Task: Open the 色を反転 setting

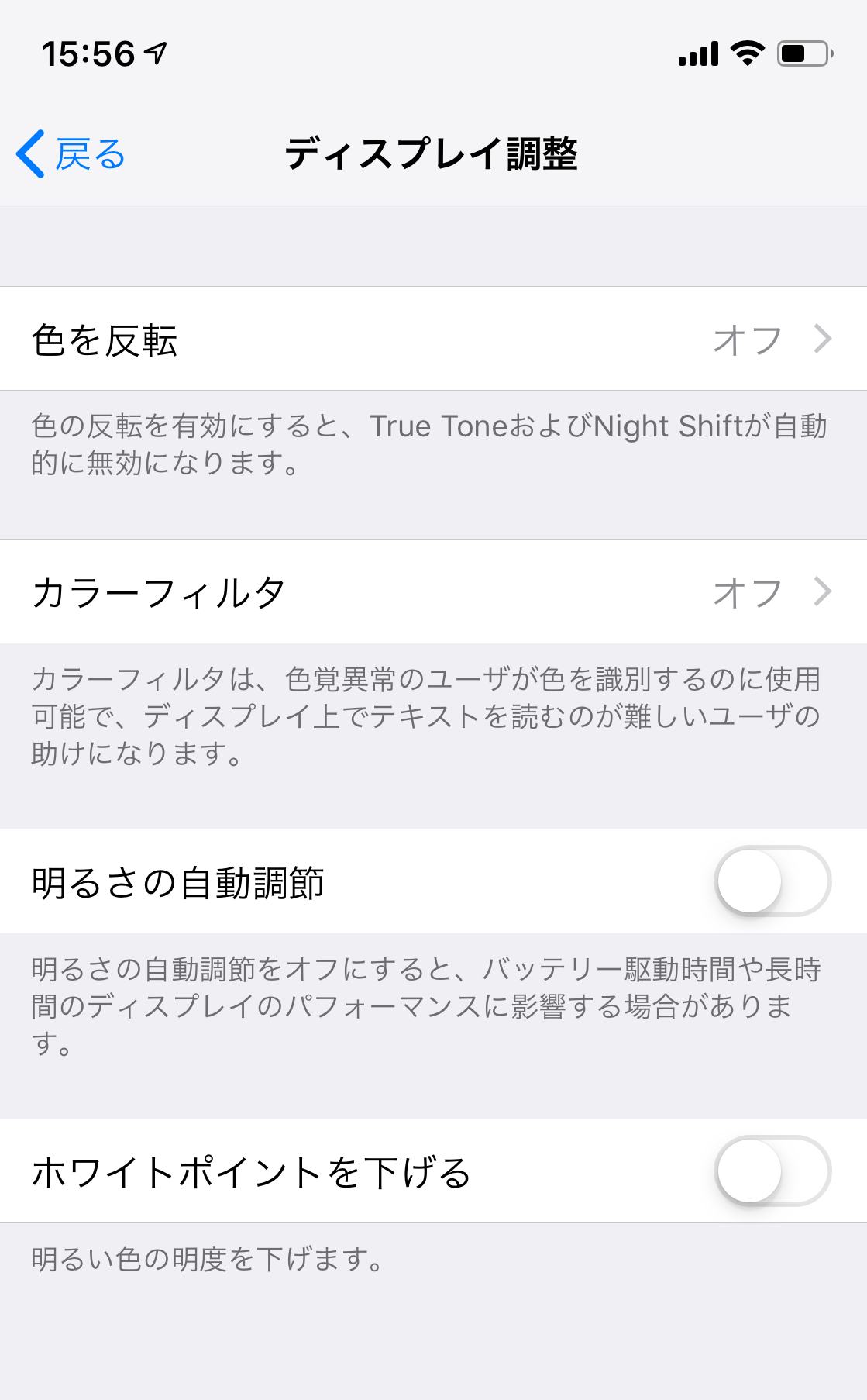Action: pos(433,339)
